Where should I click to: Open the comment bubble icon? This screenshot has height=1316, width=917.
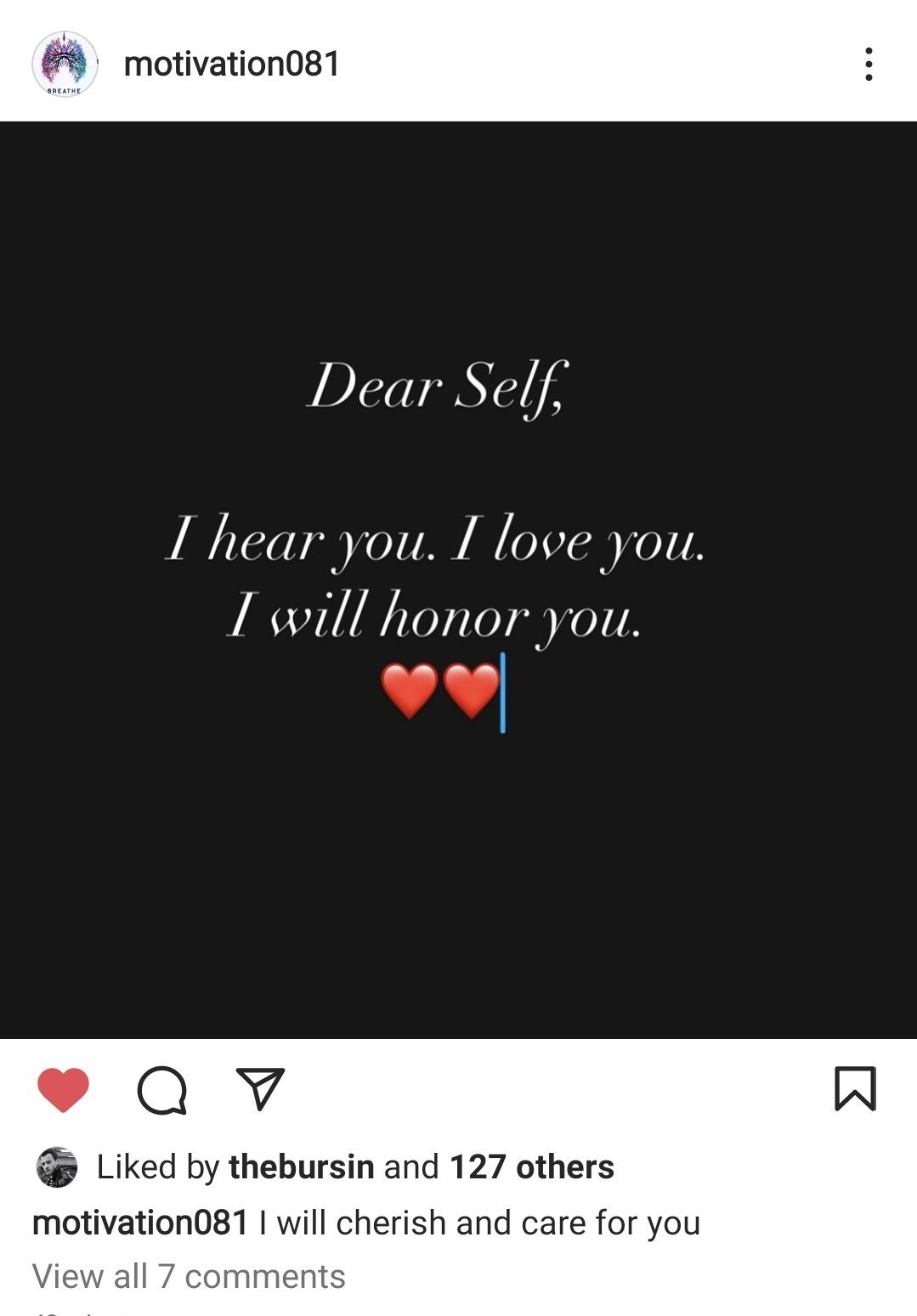[162, 1090]
